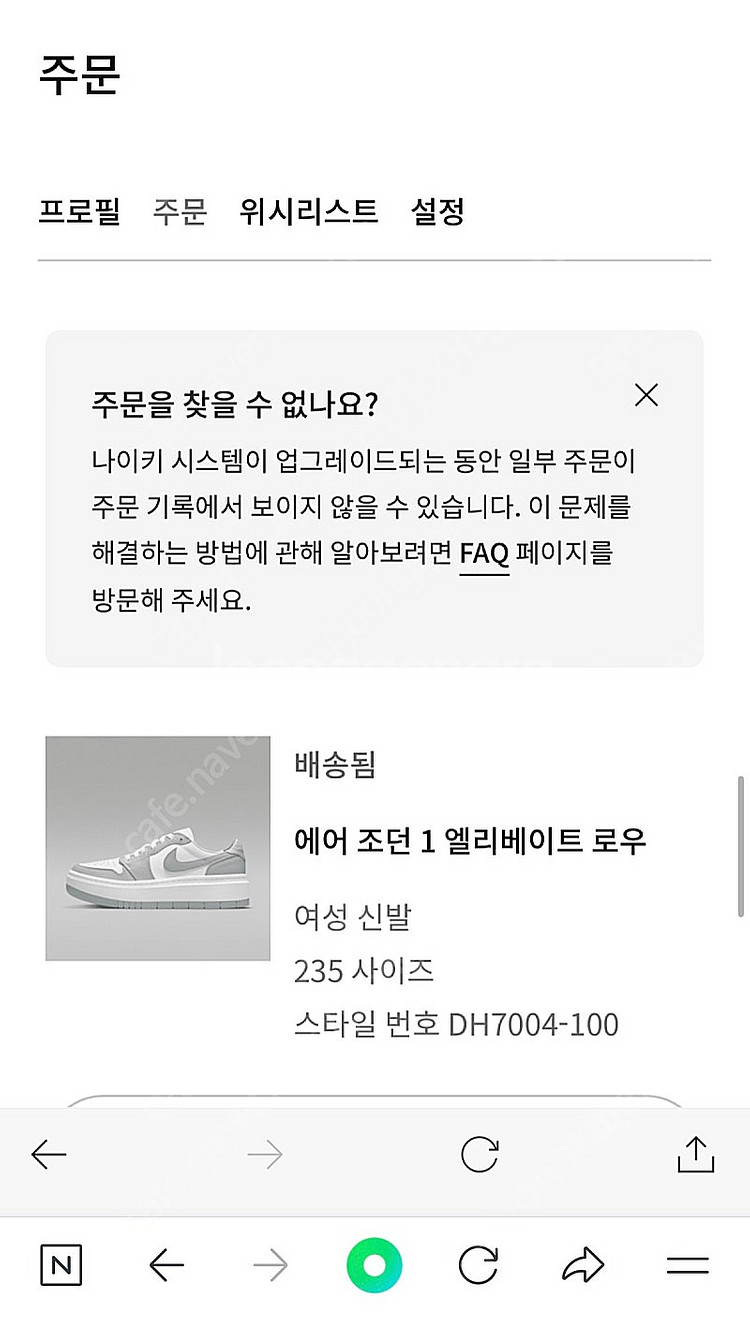
Task: Tap the in-app browser back arrow
Action: pos(48,1156)
